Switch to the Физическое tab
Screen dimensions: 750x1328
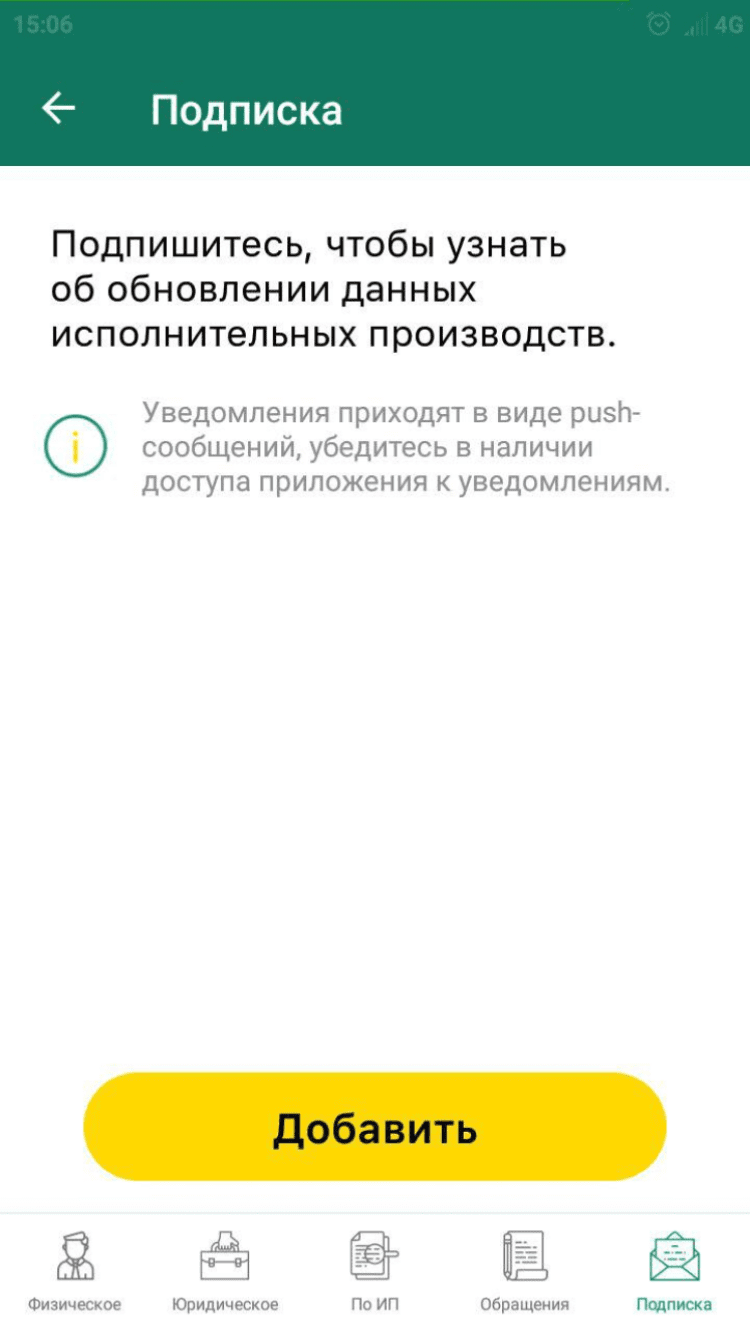click(75, 1270)
